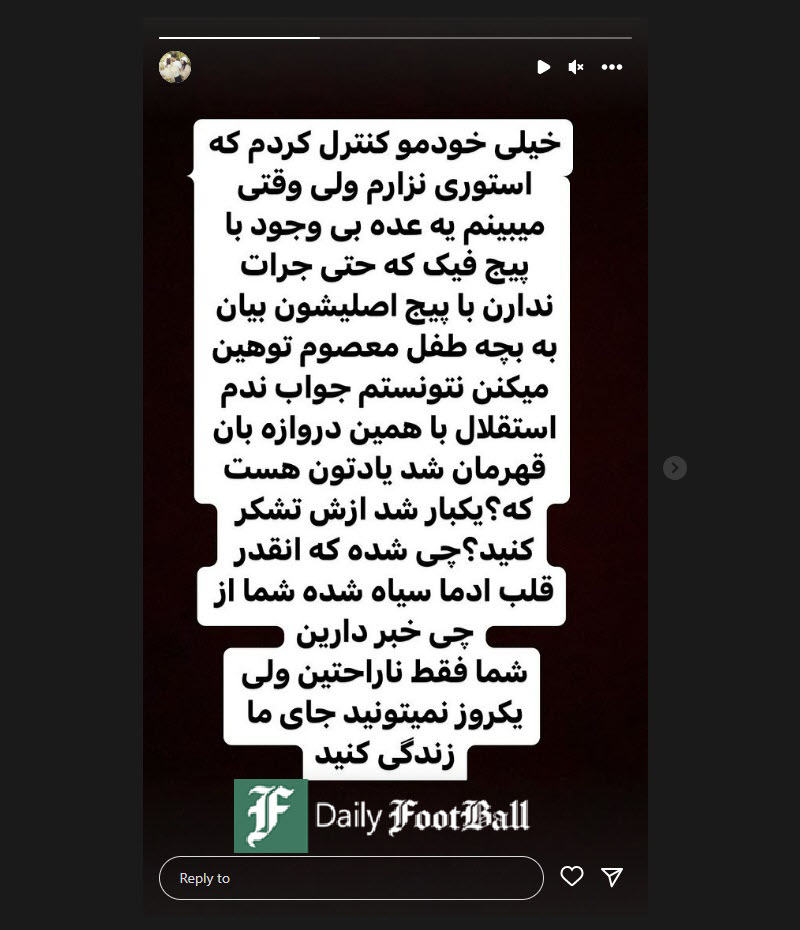Tap the Reply to message field
Image resolution: width=800 pixels, height=930 pixels.
[350, 878]
